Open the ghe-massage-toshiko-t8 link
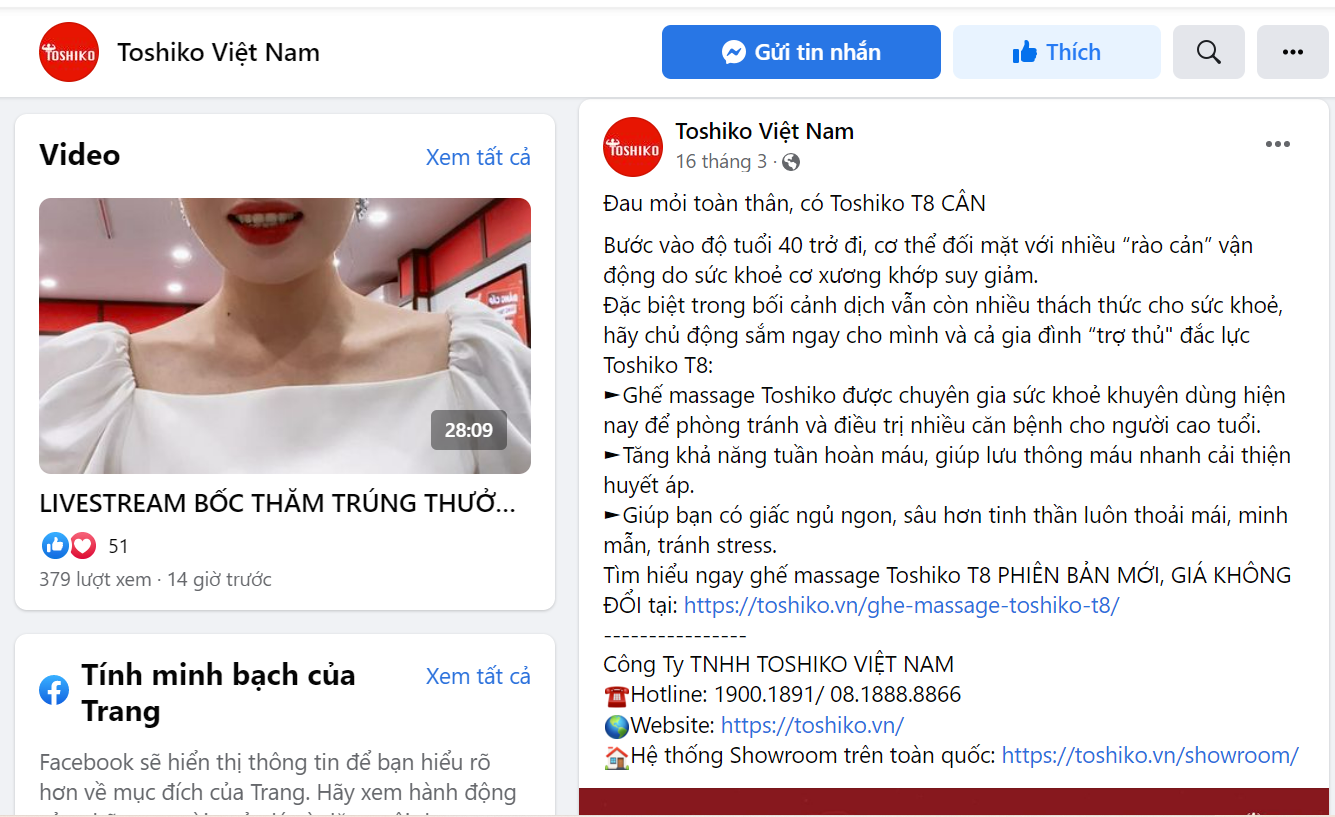This screenshot has width=1335, height=817. point(901,605)
